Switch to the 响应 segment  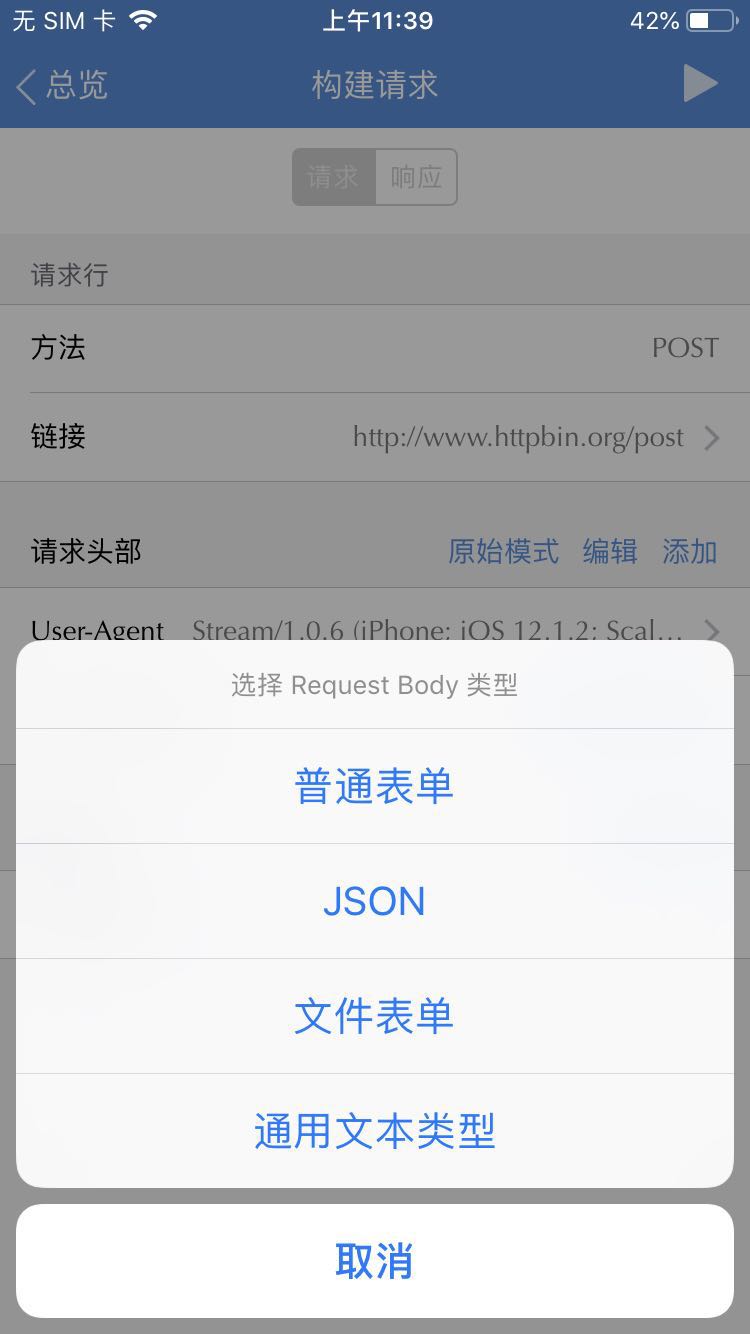tap(416, 177)
